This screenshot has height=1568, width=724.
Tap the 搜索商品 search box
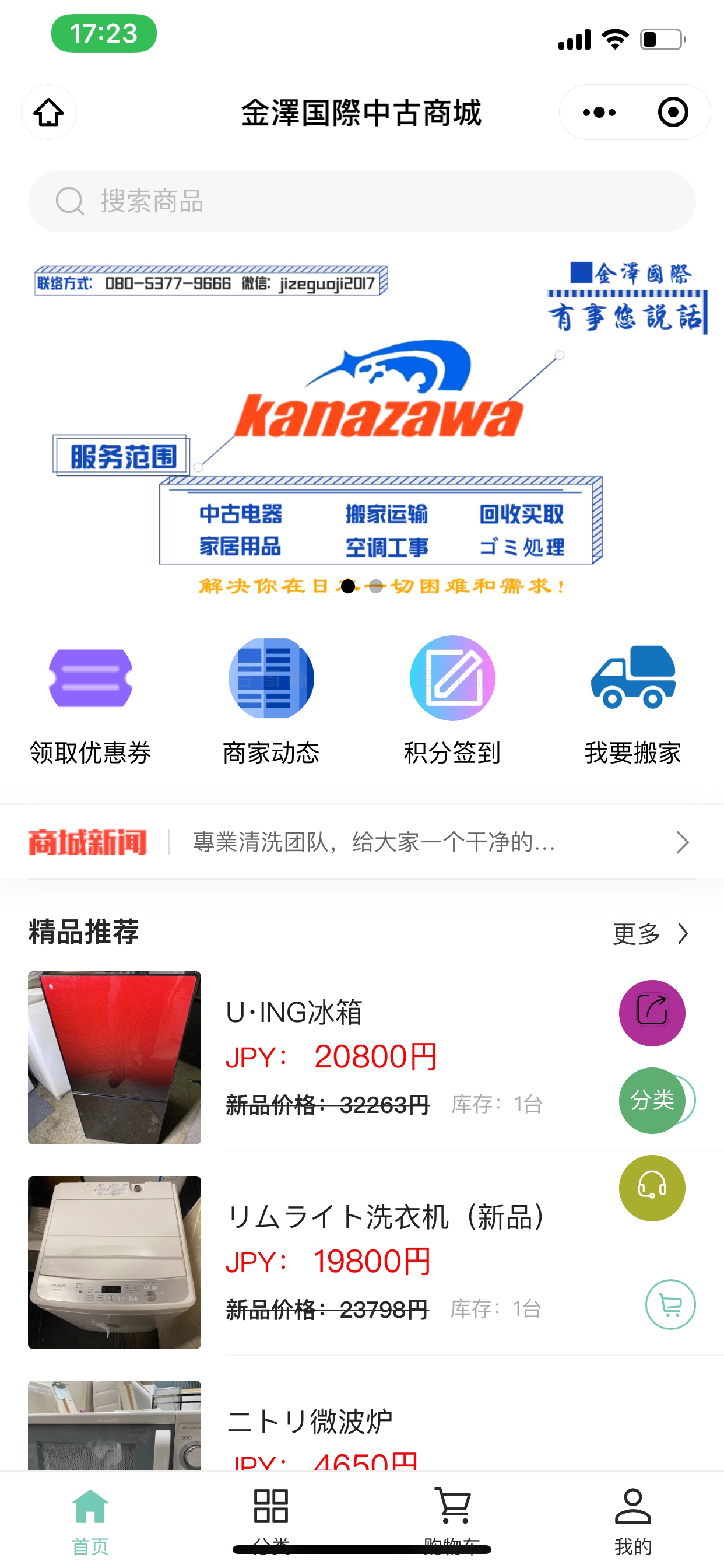point(361,201)
